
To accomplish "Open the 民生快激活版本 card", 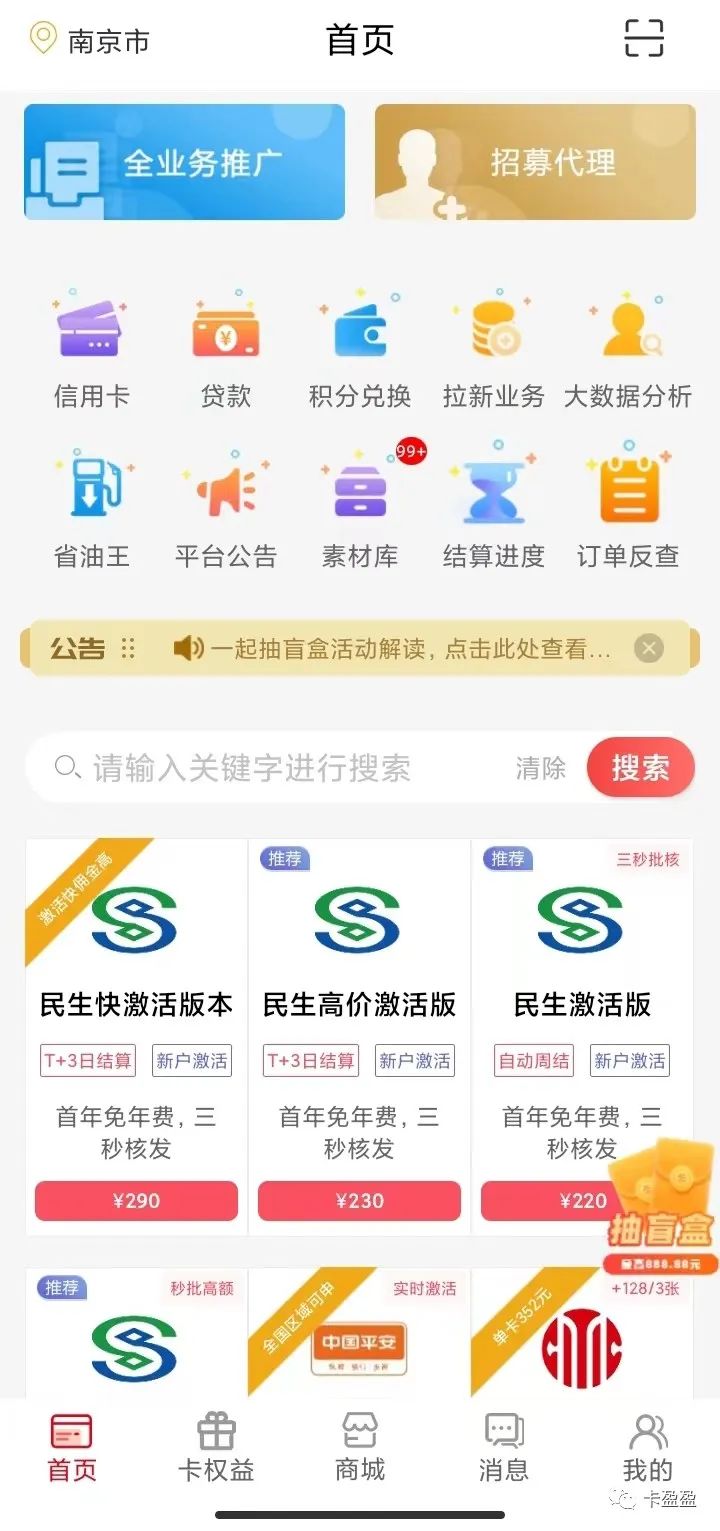I will (136, 1036).
